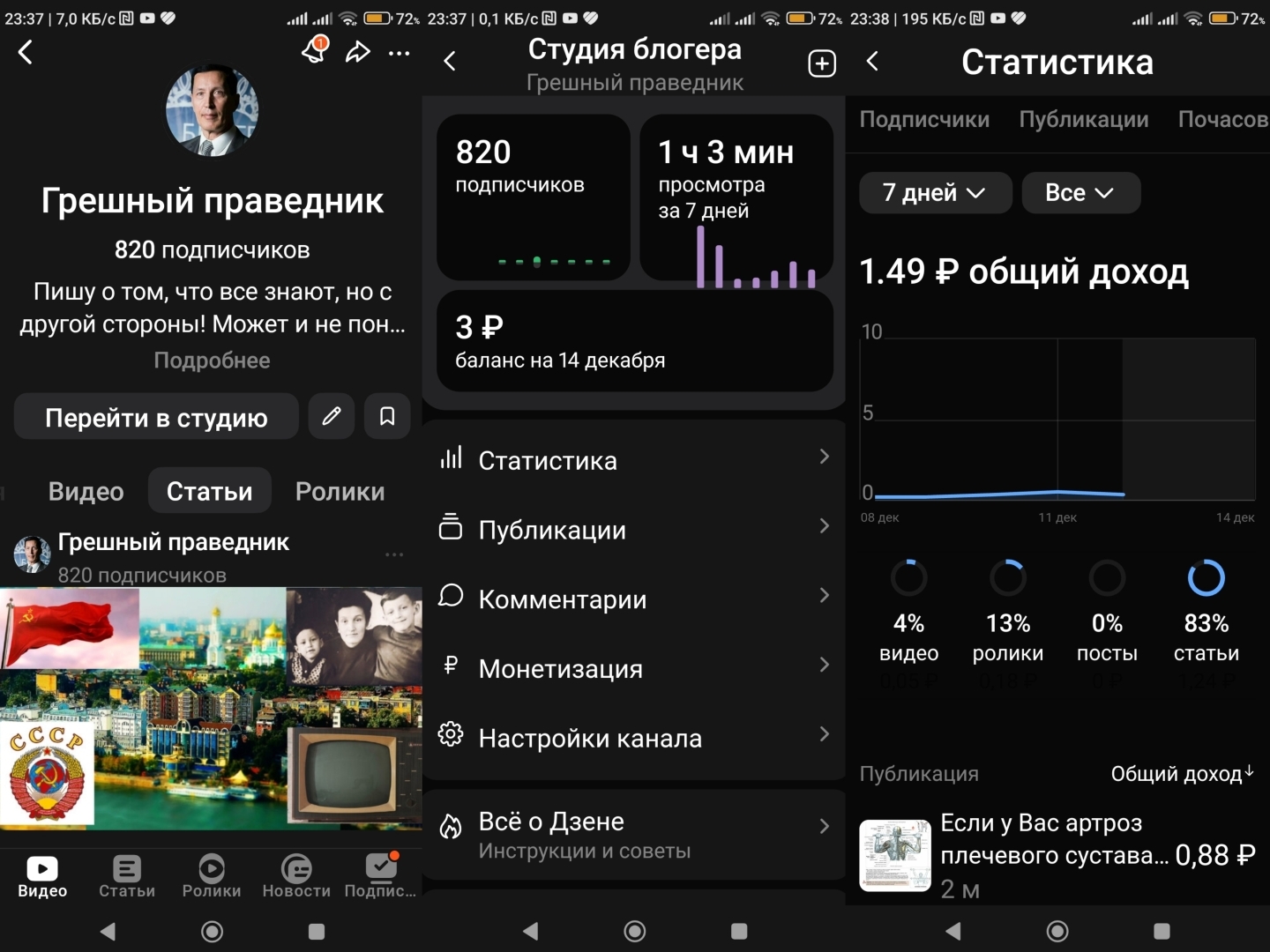1270x952 pixels.
Task: Open Настройки канала
Action: (x=635, y=737)
